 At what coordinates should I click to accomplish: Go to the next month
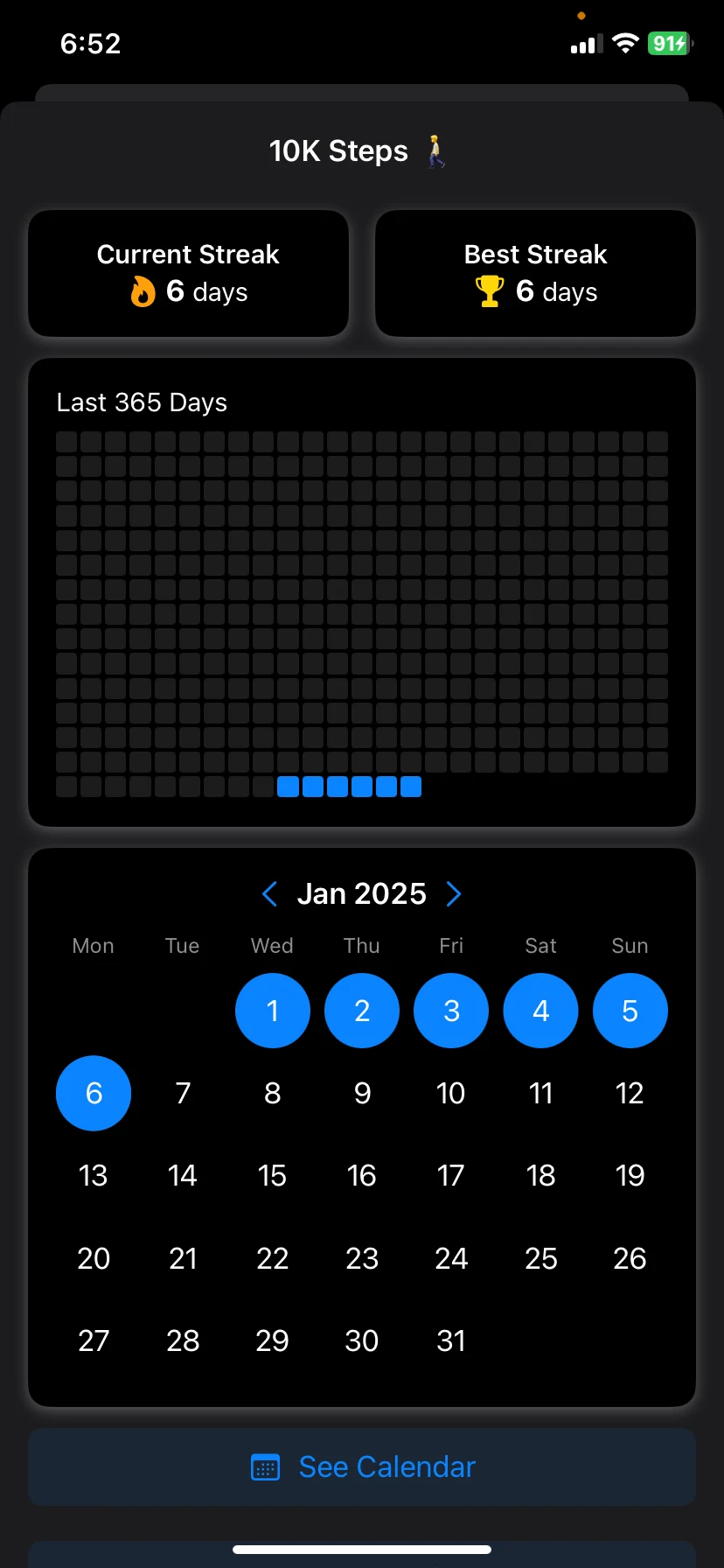pyautogui.click(x=454, y=894)
